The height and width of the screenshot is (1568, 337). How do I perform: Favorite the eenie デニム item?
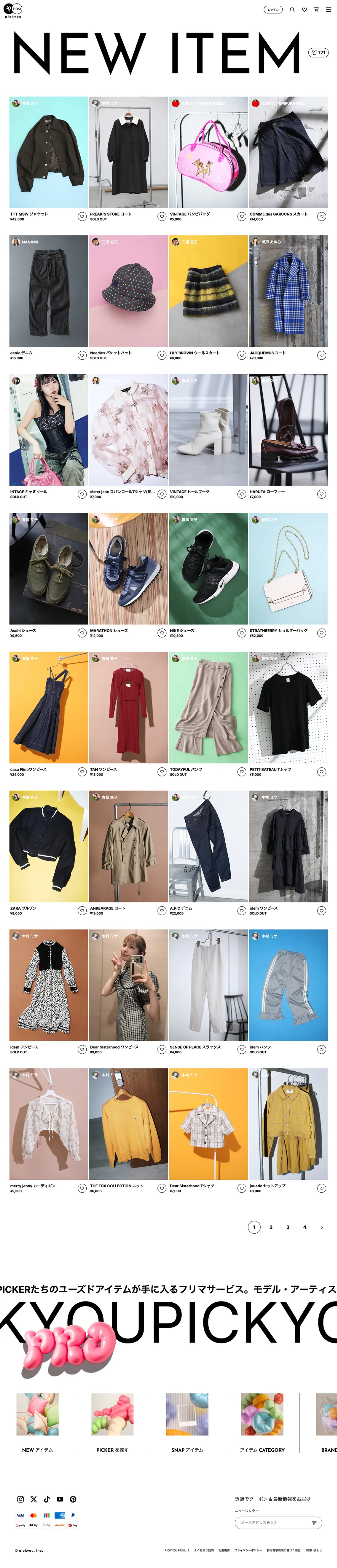[x=82, y=355]
